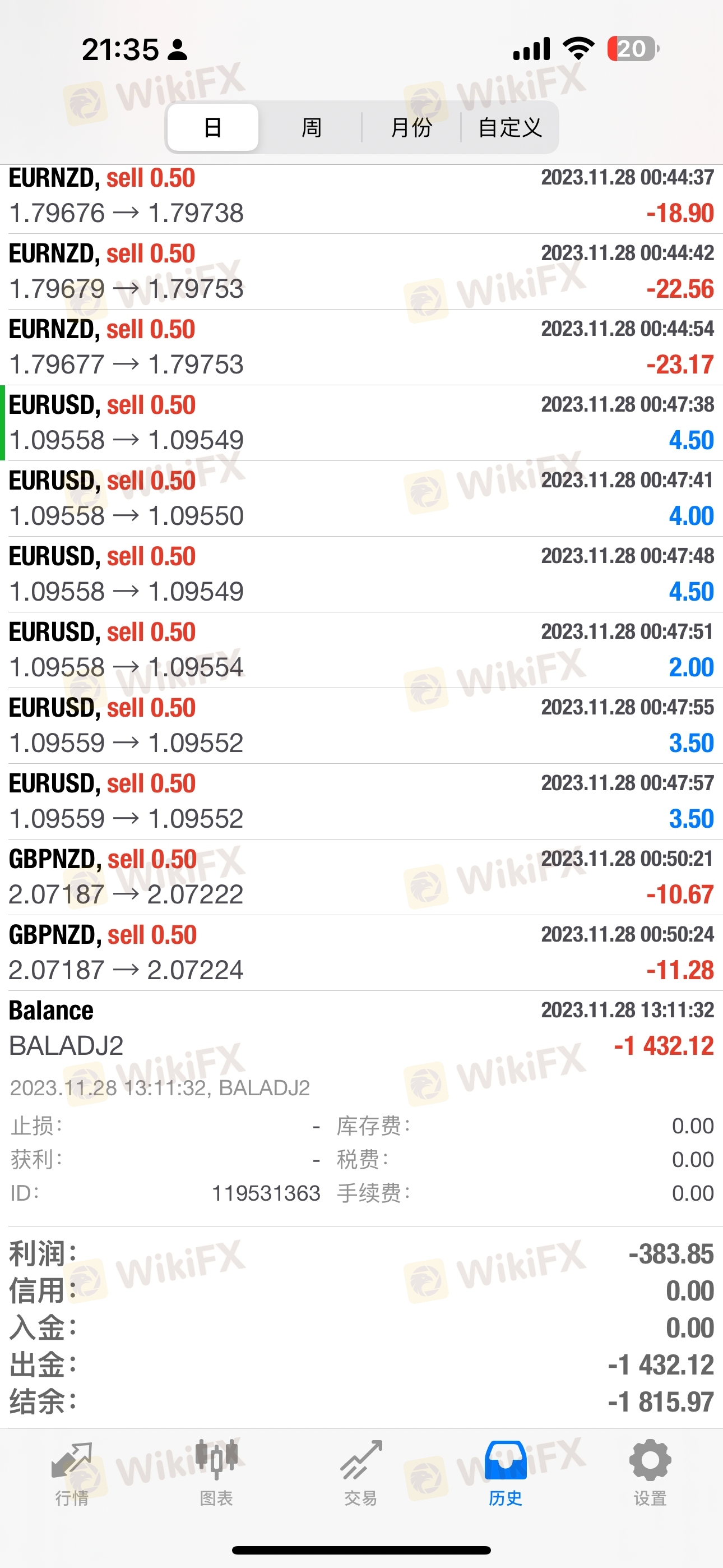This screenshot has height=1568, width=723.
Task: Switch to the 交易 trade tab
Action: [361, 1473]
